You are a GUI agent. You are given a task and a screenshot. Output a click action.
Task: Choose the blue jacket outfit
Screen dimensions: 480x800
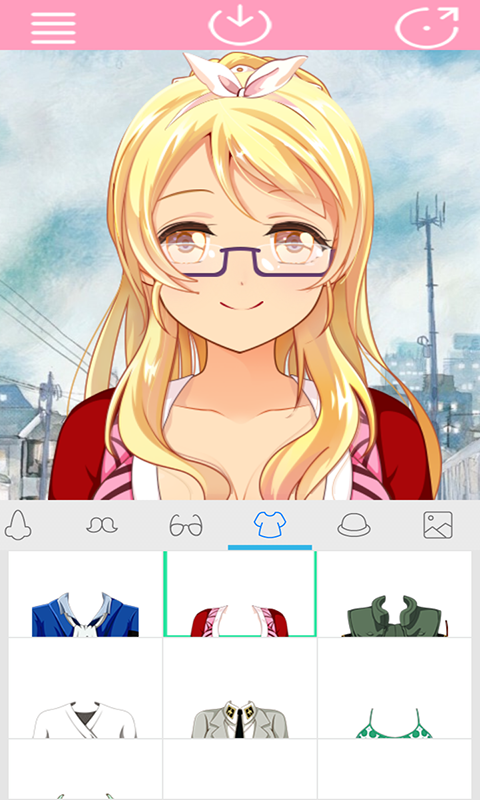[x=85, y=594]
